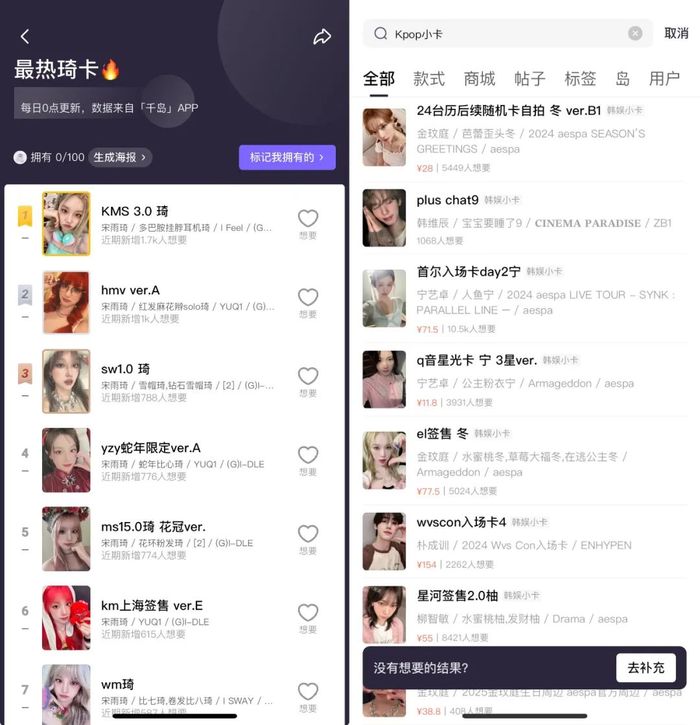This screenshot has width=700, height=725.
Task: Go back from 最热琦卡 page
Action: (x=25, y=36)
